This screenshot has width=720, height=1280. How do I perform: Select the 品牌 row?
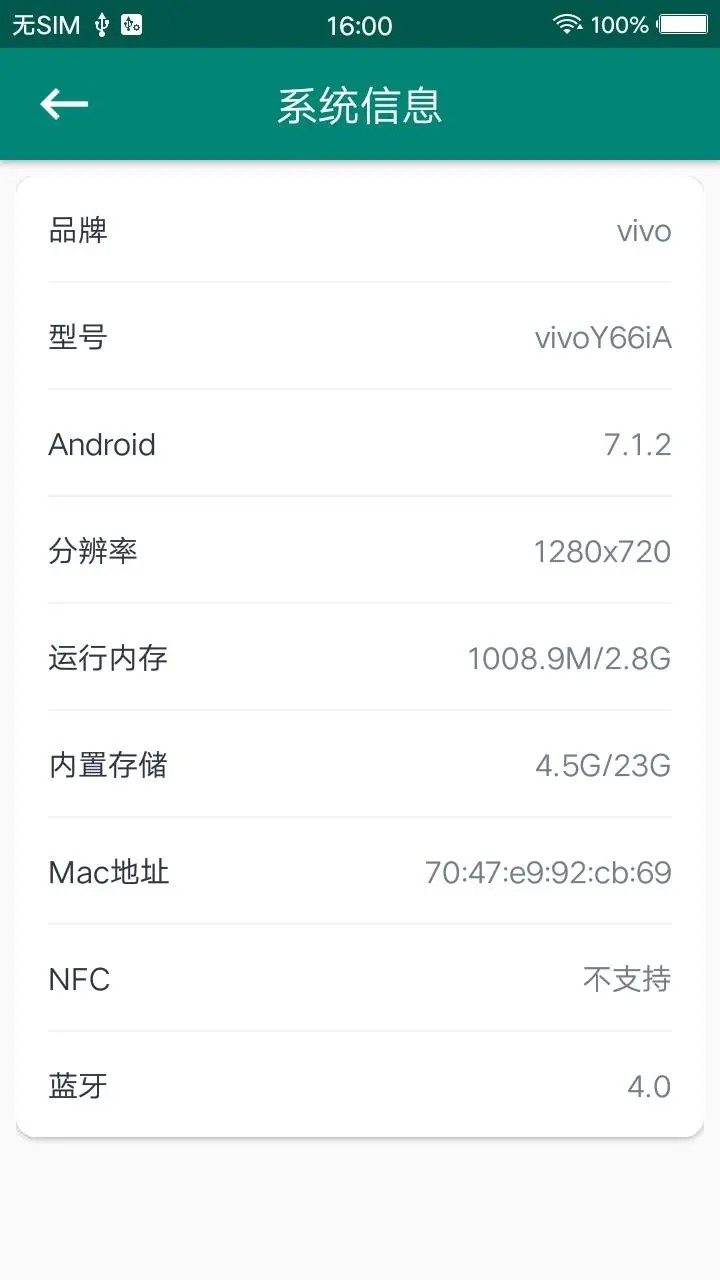360,231
